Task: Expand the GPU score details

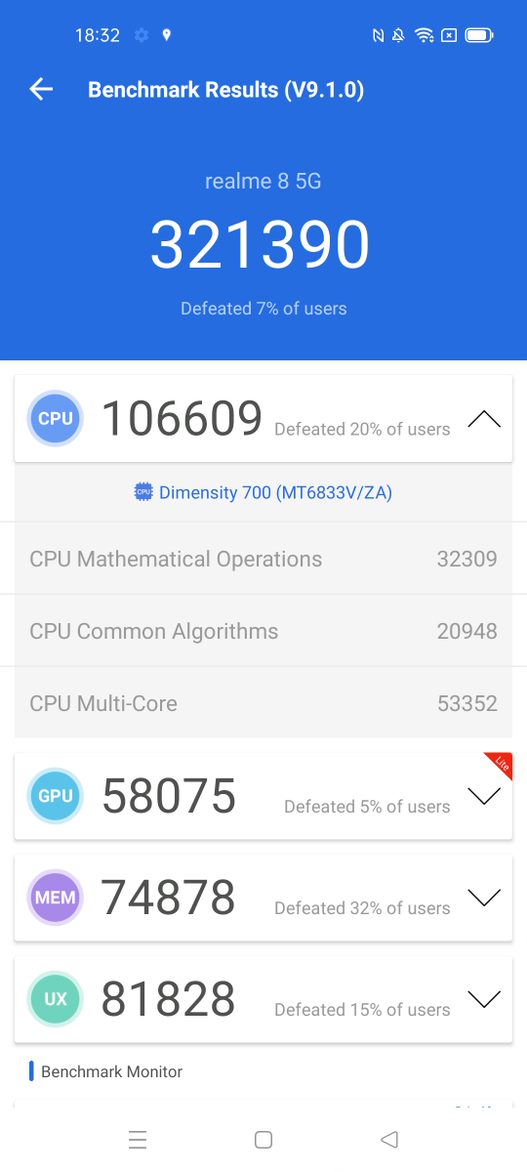Action: coord(484,797)
